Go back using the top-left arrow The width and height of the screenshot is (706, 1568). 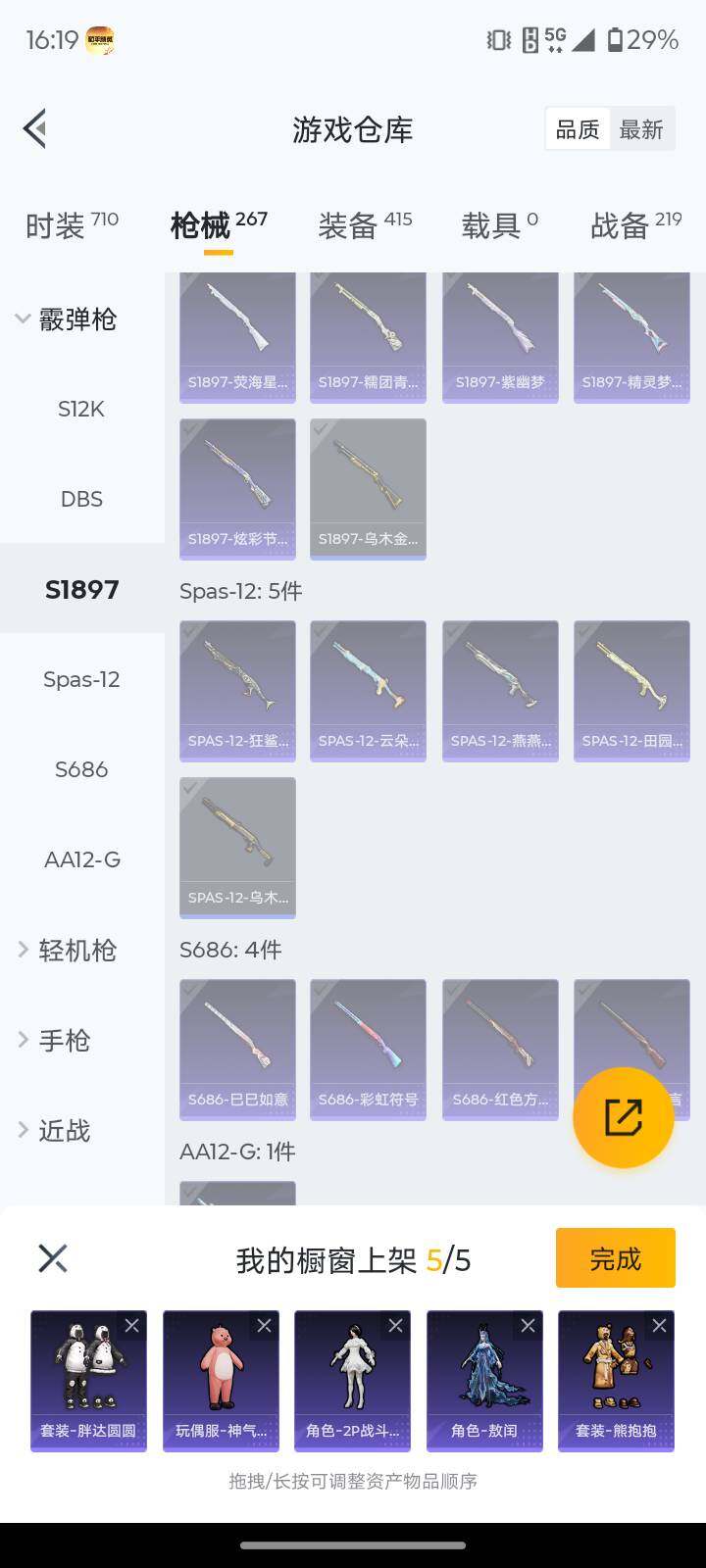(35, 129)
